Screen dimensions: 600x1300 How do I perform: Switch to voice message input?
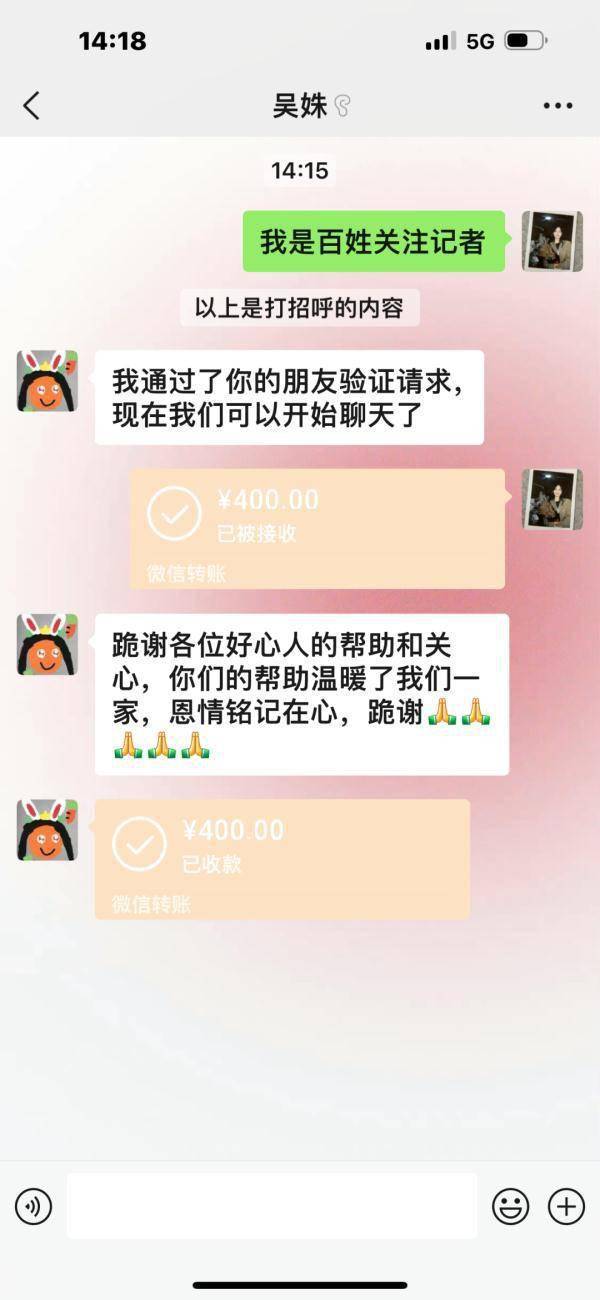tap(33, 1207)
